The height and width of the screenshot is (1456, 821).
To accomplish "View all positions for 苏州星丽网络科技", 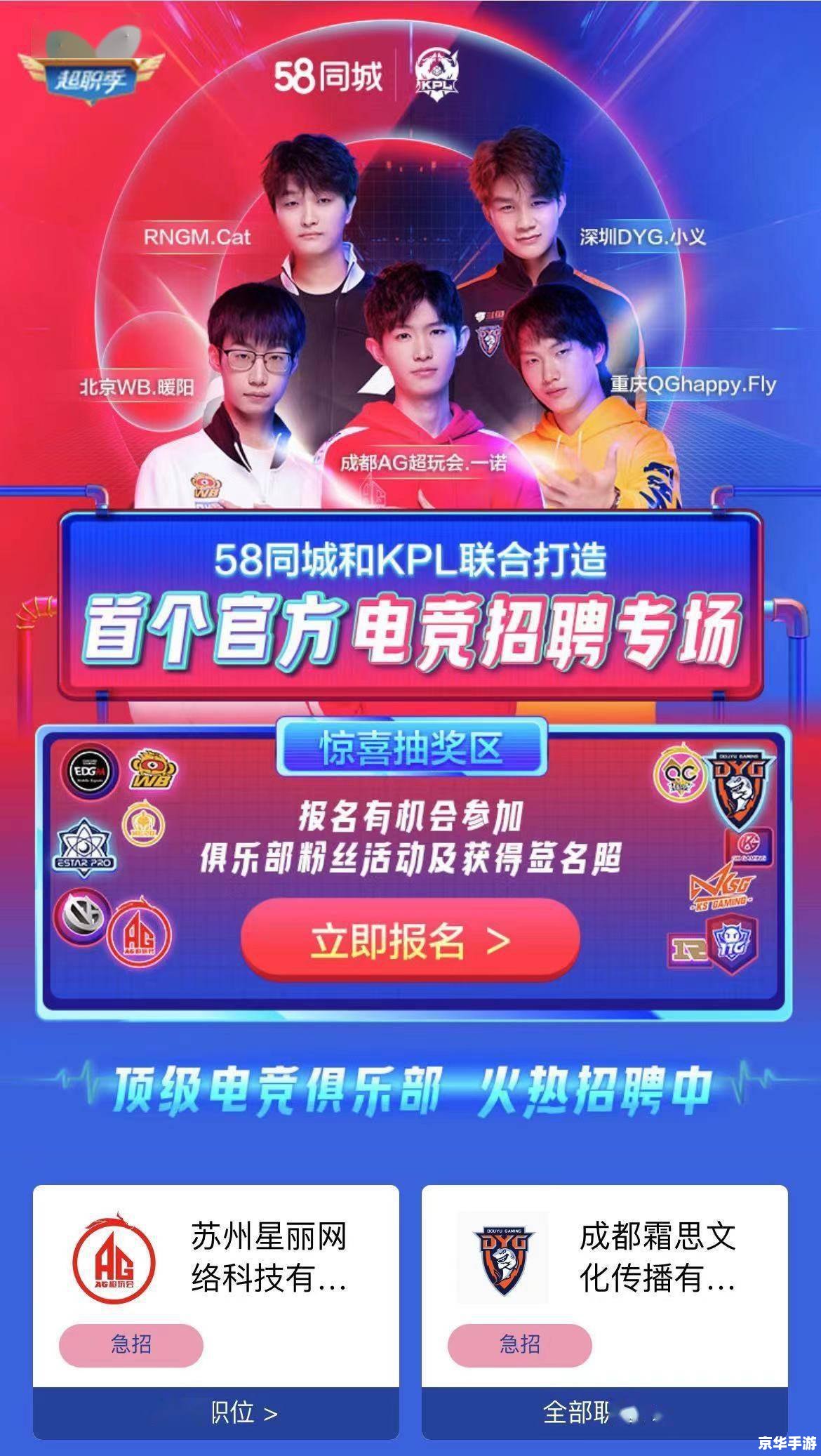I will (216, 1412).
